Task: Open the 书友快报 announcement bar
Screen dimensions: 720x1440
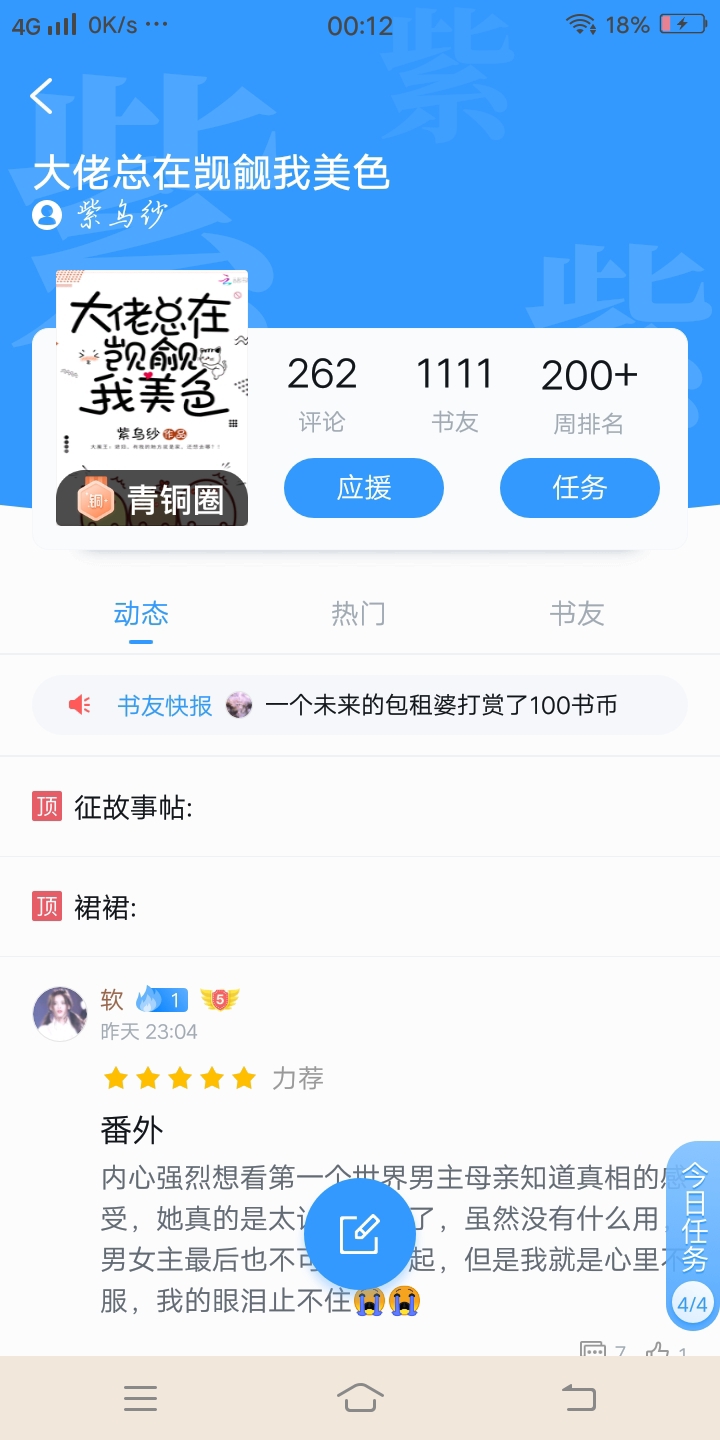Action: (360, 705)
